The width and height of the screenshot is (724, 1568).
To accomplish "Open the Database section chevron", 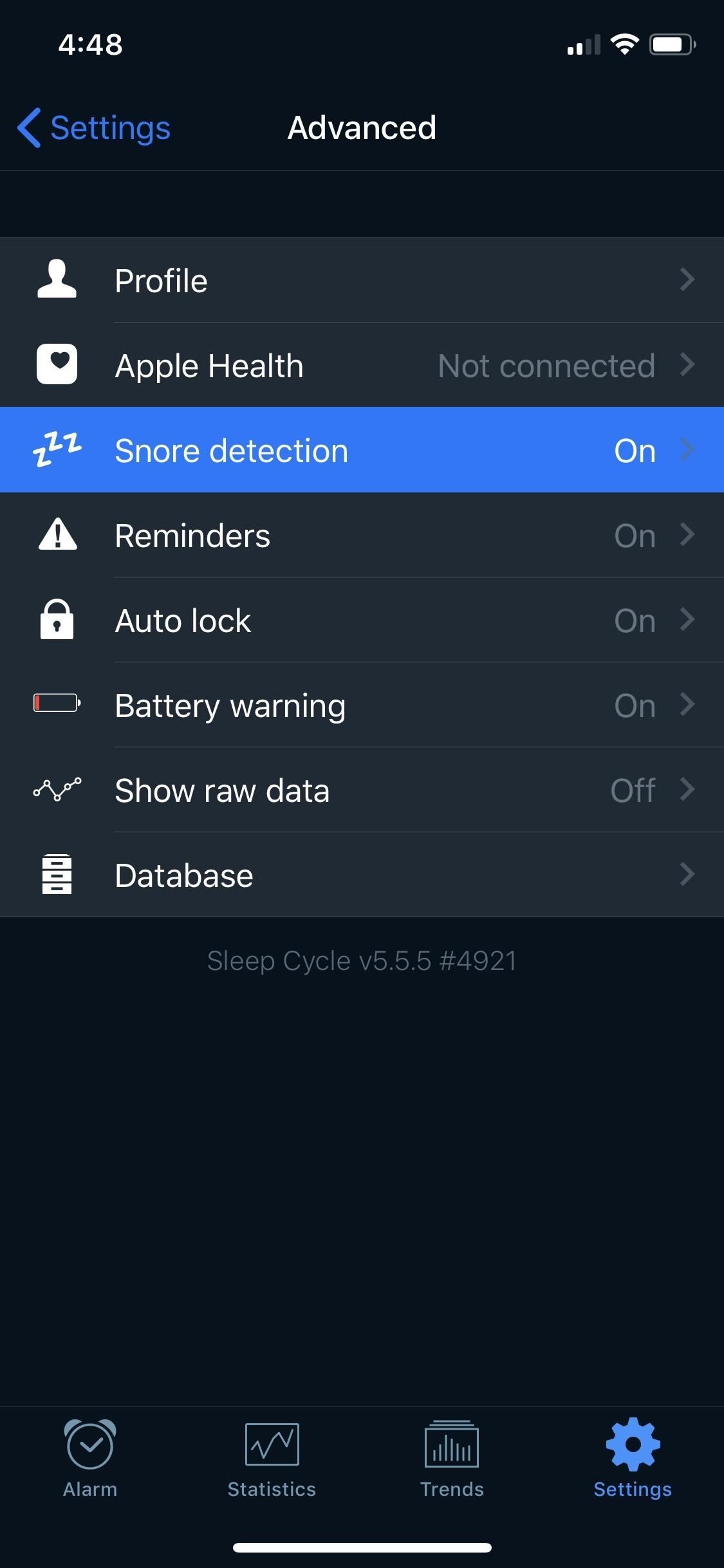I will [689, 874].
